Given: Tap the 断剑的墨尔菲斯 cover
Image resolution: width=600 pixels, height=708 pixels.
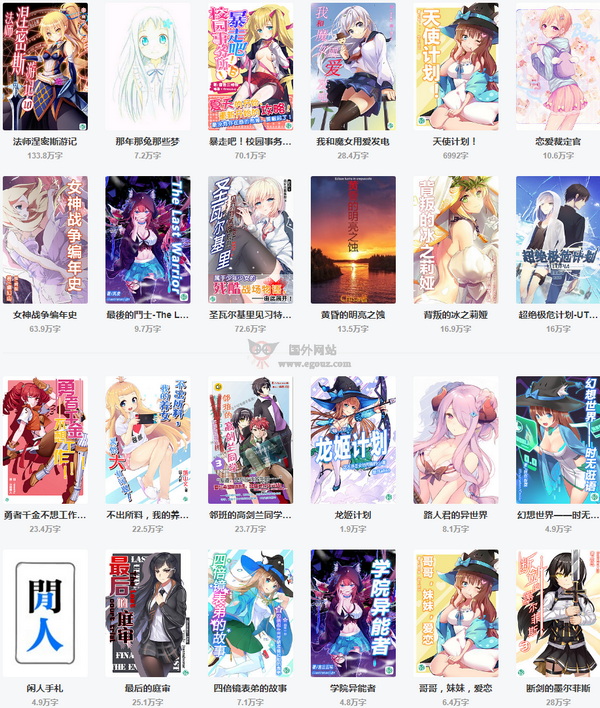Looking at the screenshot, I should point(558,612).
